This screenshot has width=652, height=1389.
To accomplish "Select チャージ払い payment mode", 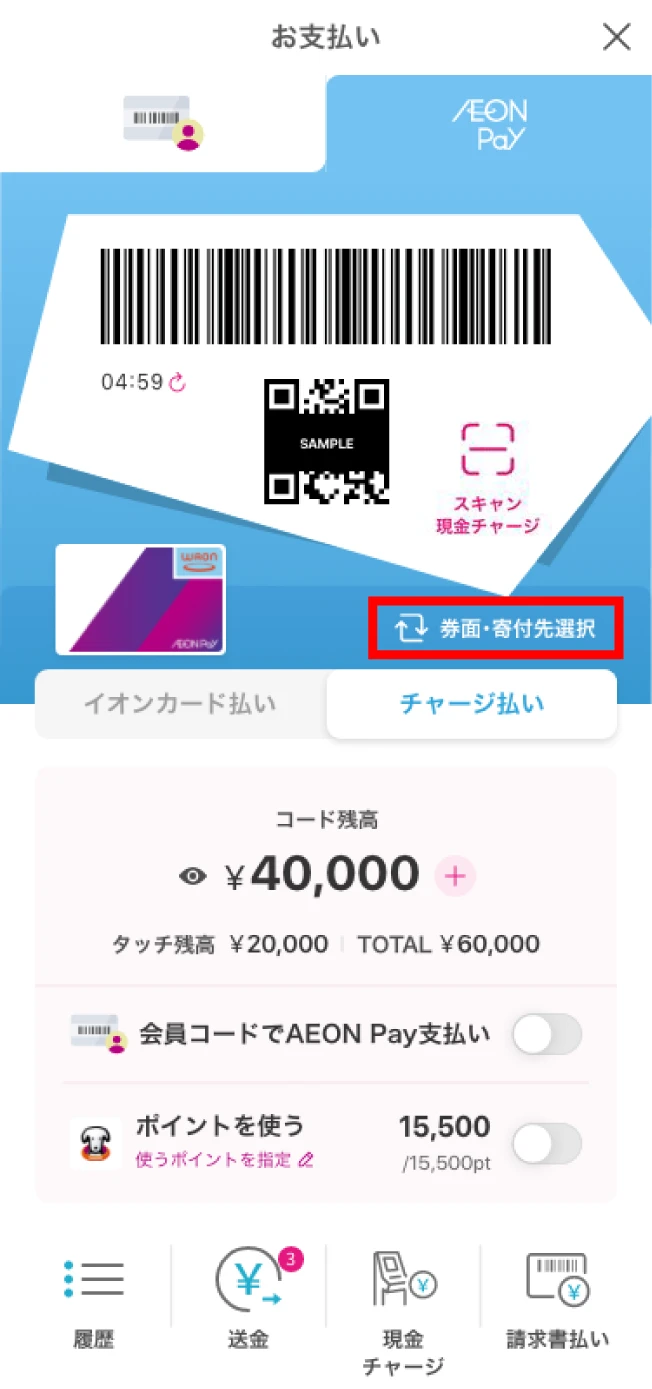I will pos(472,704).
